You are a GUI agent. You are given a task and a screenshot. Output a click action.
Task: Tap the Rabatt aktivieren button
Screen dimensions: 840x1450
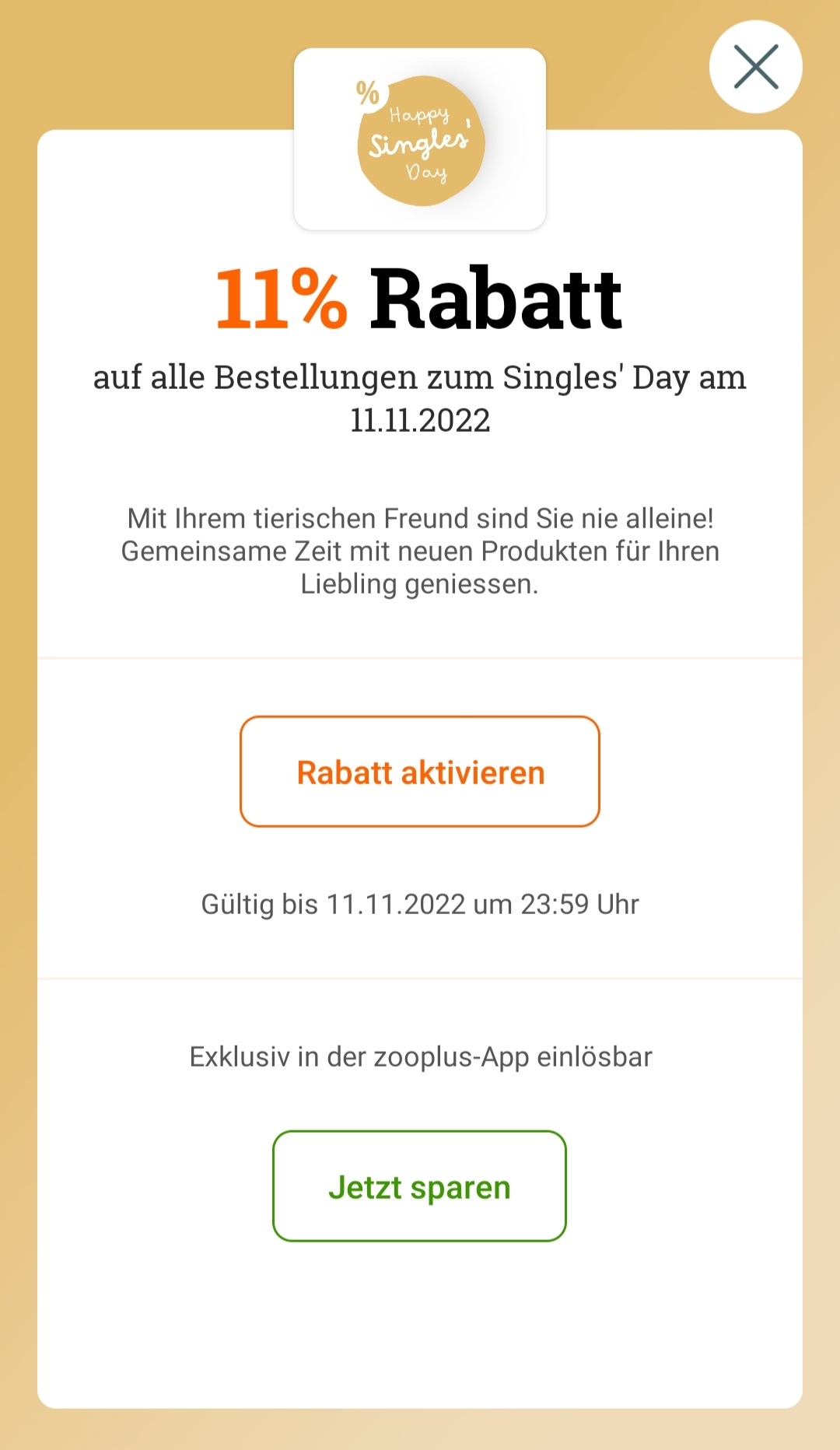click(420, 772)
